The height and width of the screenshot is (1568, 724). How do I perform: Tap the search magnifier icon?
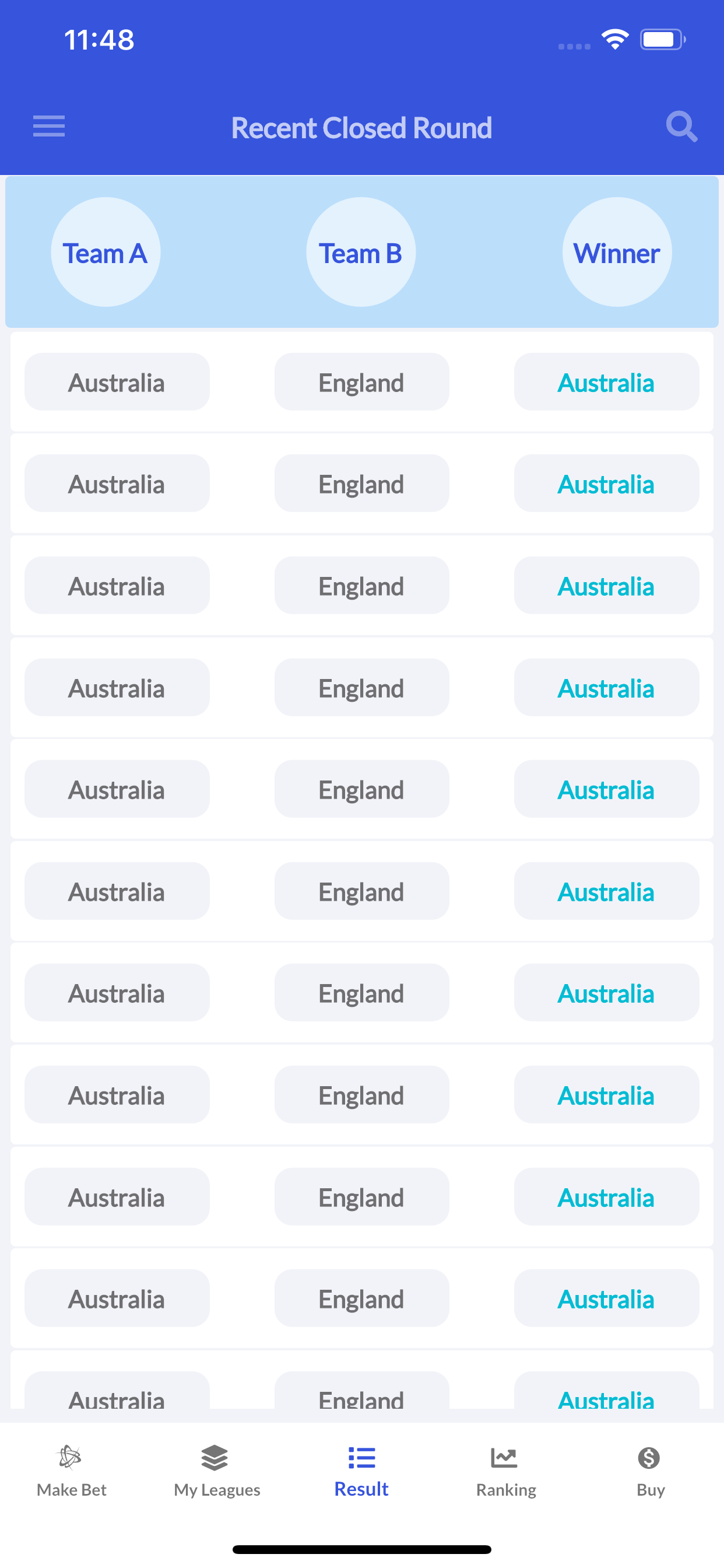pyautogui.click(x=681, y=127)
